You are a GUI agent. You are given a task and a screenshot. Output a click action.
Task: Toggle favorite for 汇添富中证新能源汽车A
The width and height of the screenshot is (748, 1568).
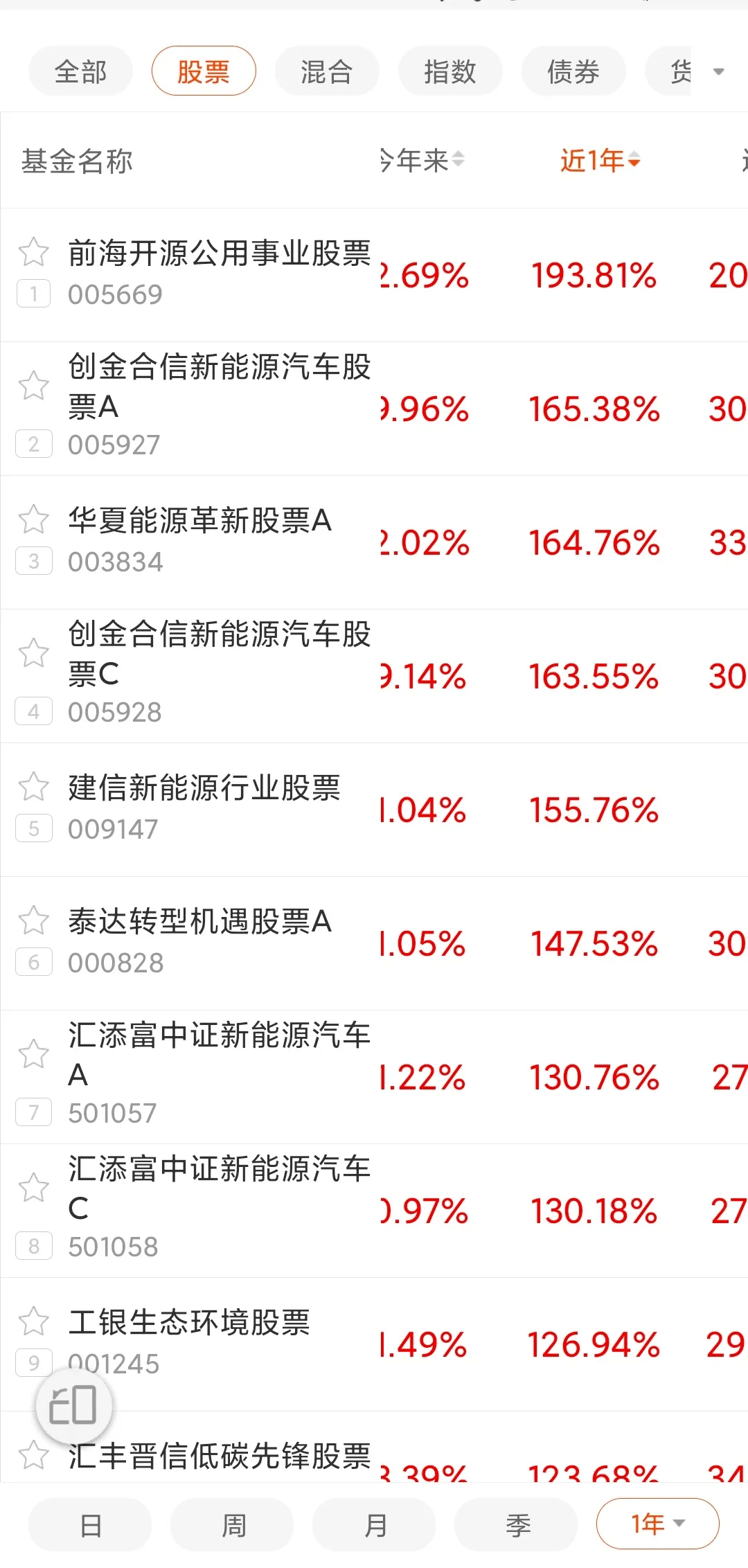pos(33,1054)
